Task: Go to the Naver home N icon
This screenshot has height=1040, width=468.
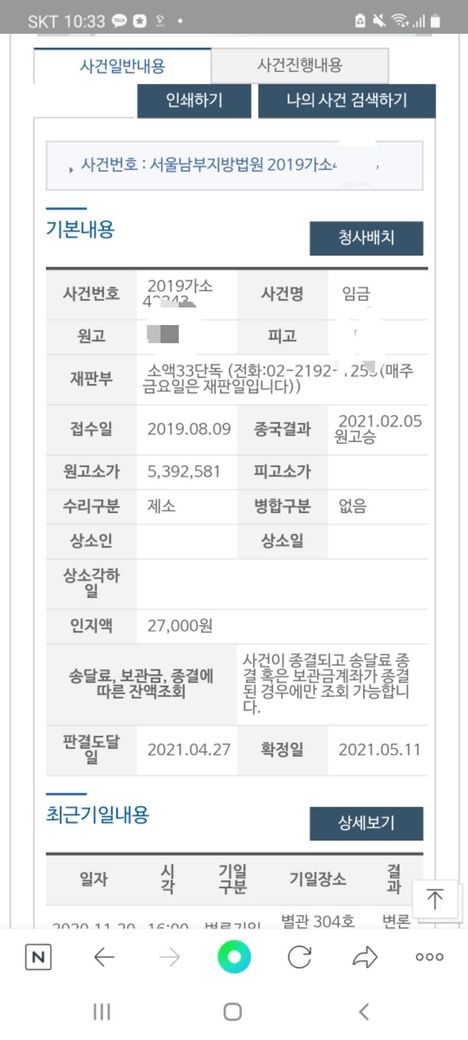Action: click(x=38, y=957)
